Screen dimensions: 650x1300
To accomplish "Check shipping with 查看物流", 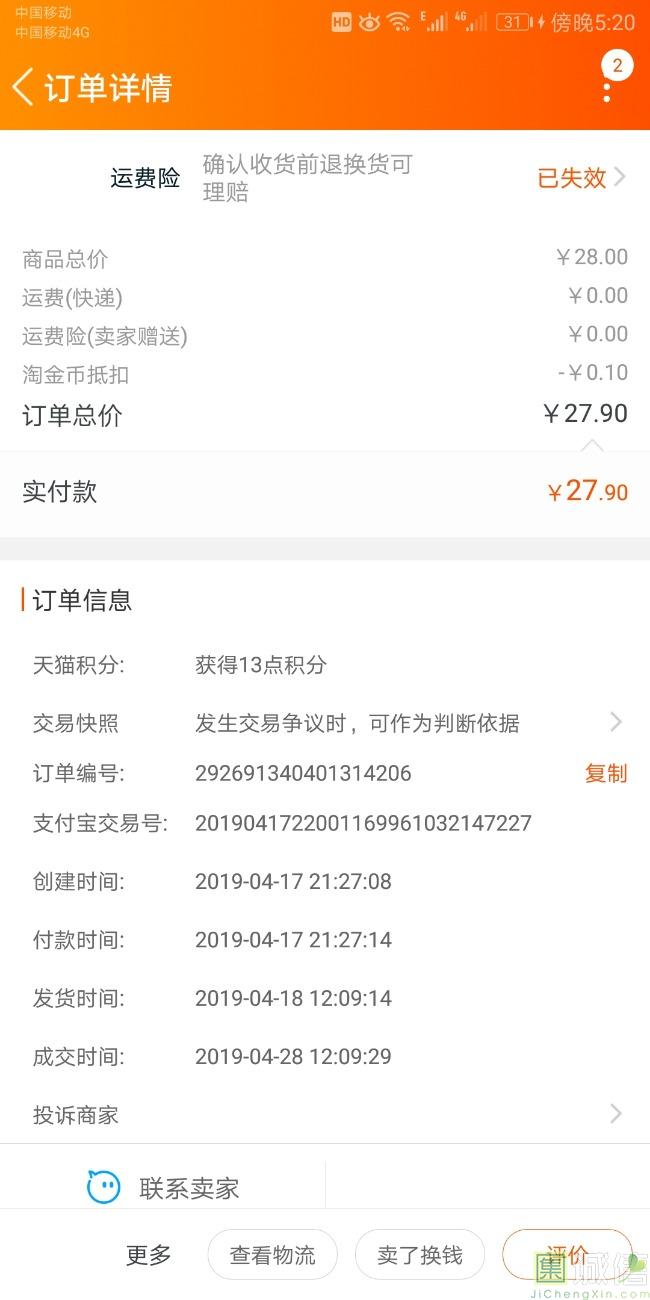I will tap(272, 1255).
